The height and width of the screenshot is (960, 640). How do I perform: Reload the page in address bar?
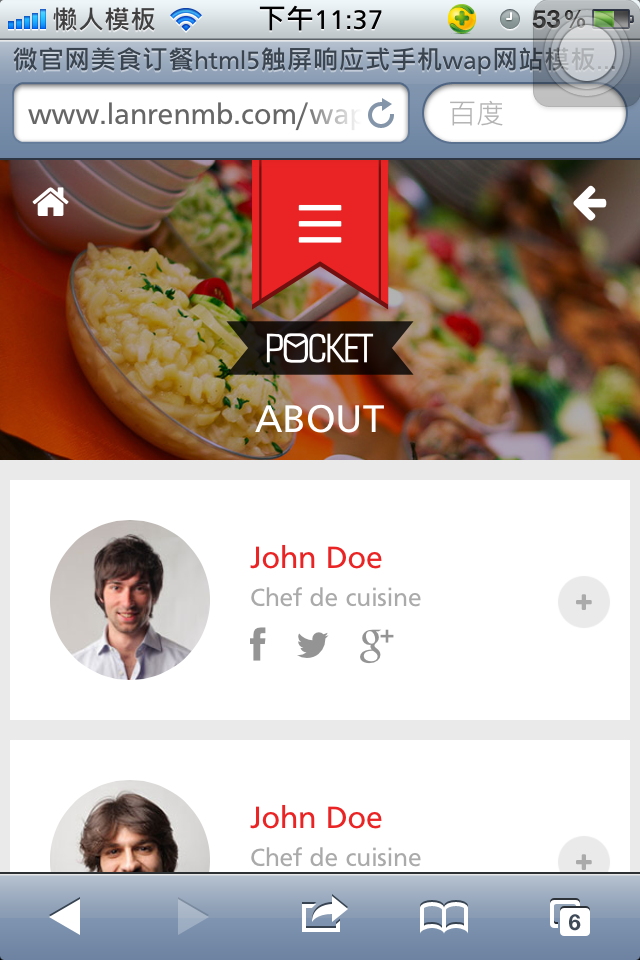pos(381,114)
